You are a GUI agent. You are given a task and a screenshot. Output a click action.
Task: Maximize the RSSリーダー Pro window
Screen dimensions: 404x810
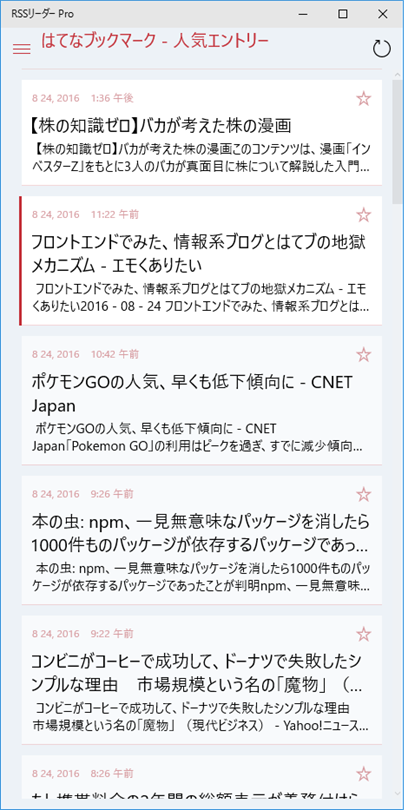pos(343,14)
